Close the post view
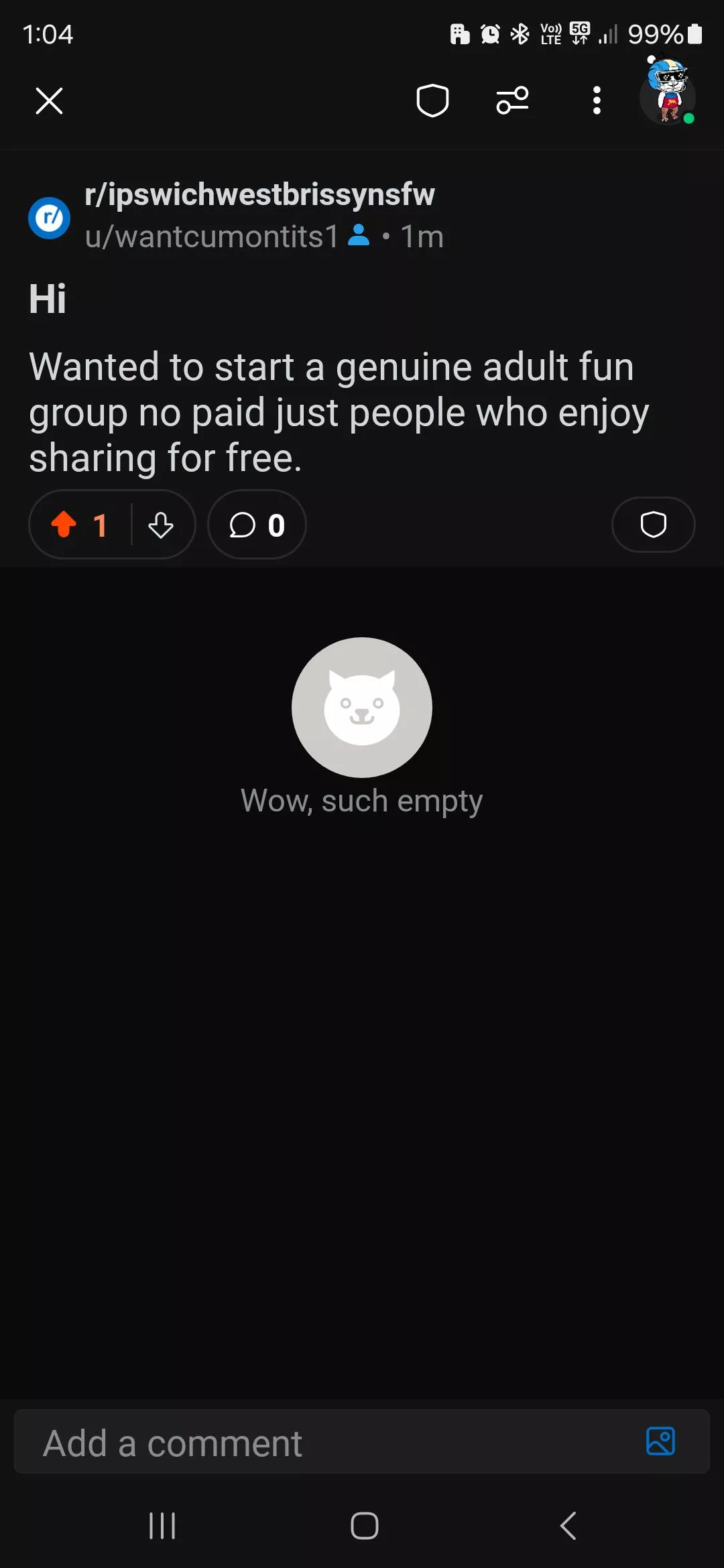 pyautogui.click(x=49, y=101)
